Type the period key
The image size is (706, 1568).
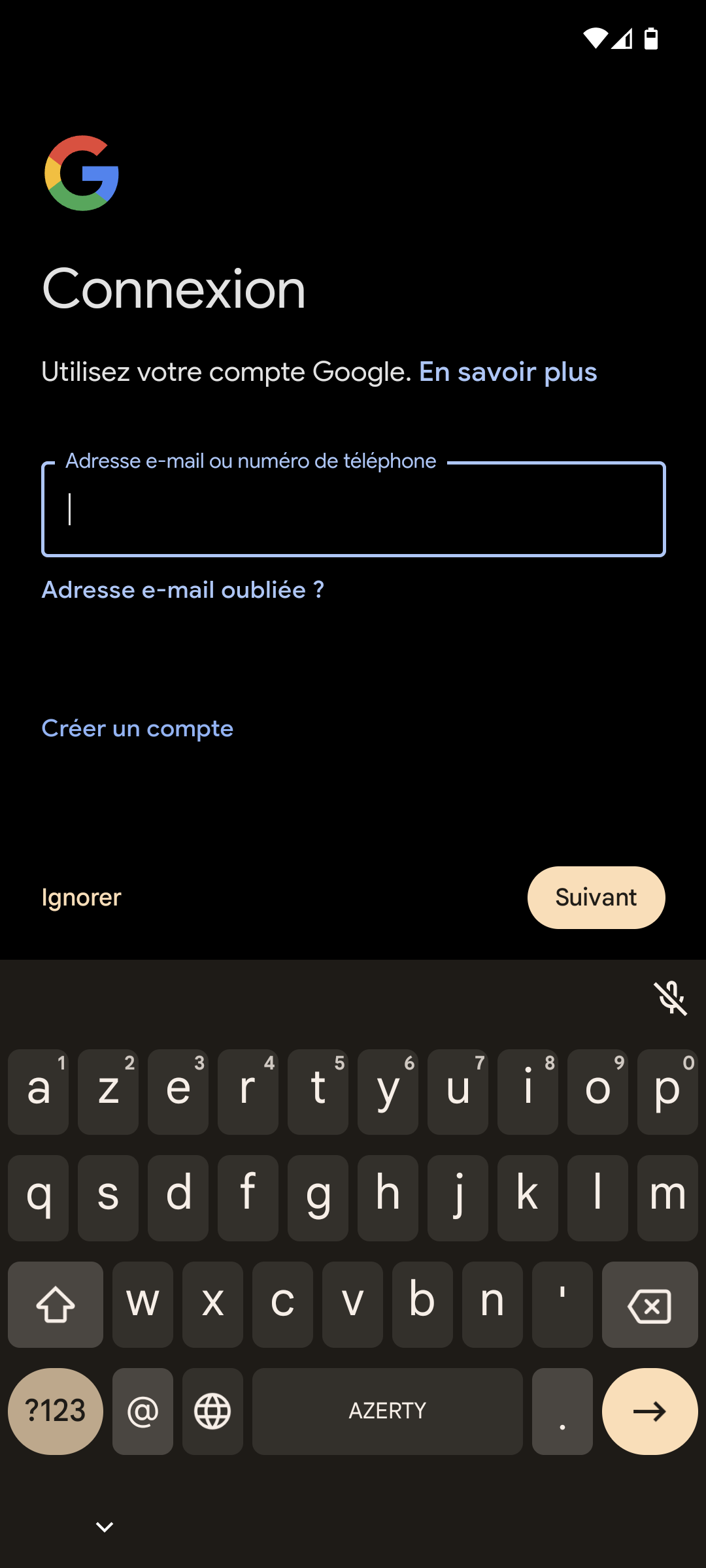coord(562,1411)
